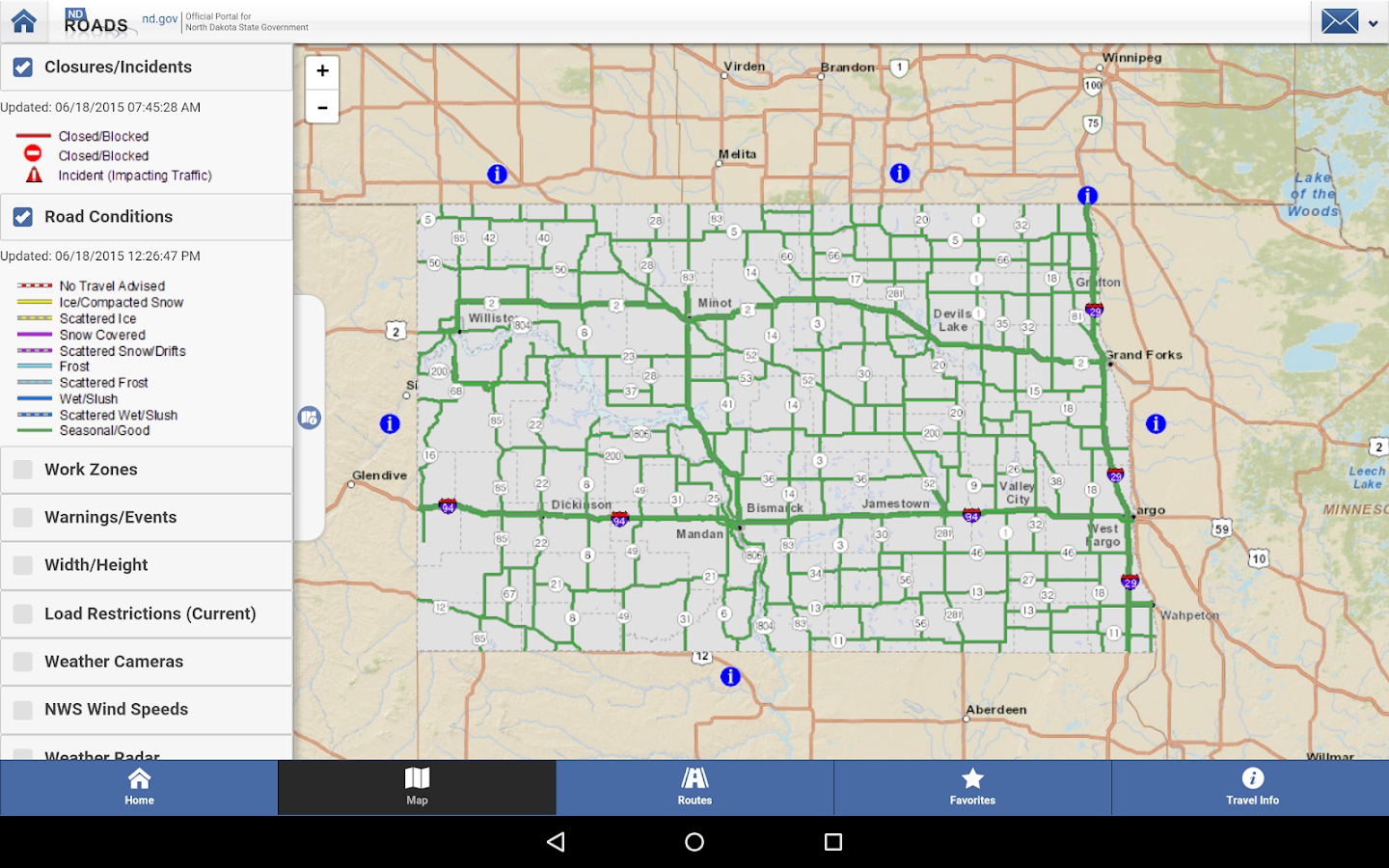
Task: Open the Favorites tab
Action: [x=972, y=787]
